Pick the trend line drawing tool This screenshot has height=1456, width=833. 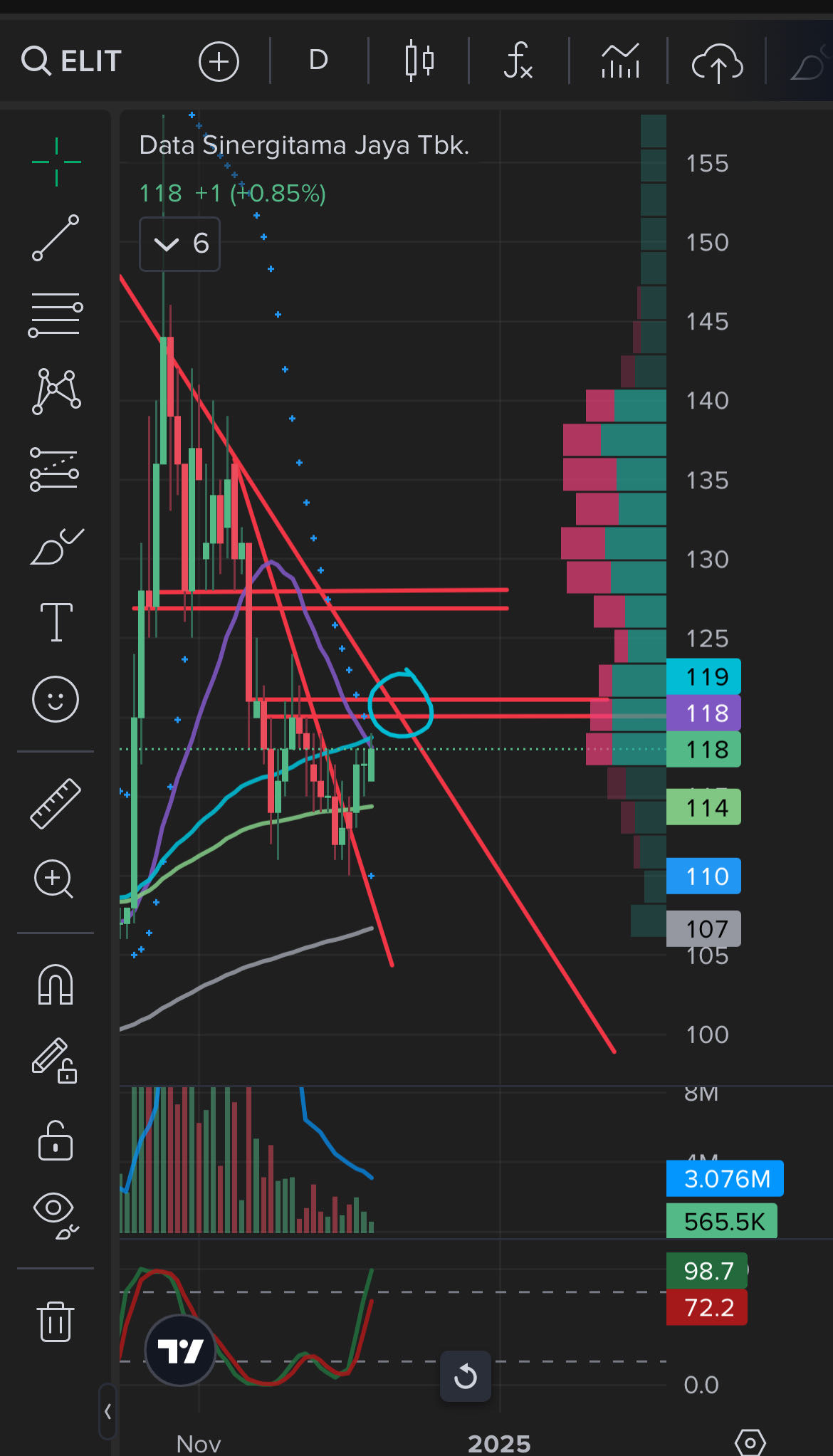coord(56,238)
